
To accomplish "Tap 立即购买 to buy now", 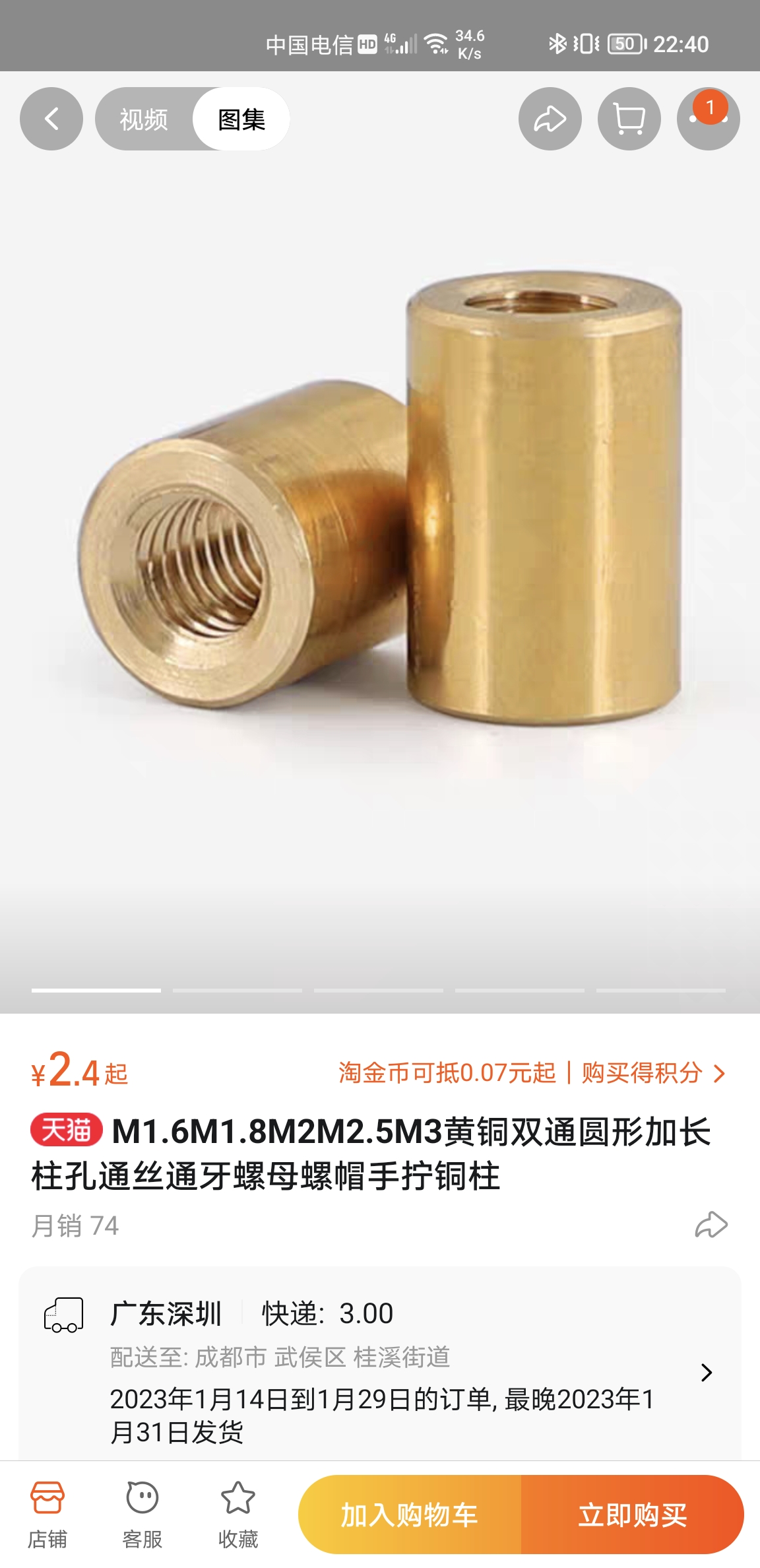I will (x=632, y=1515).
